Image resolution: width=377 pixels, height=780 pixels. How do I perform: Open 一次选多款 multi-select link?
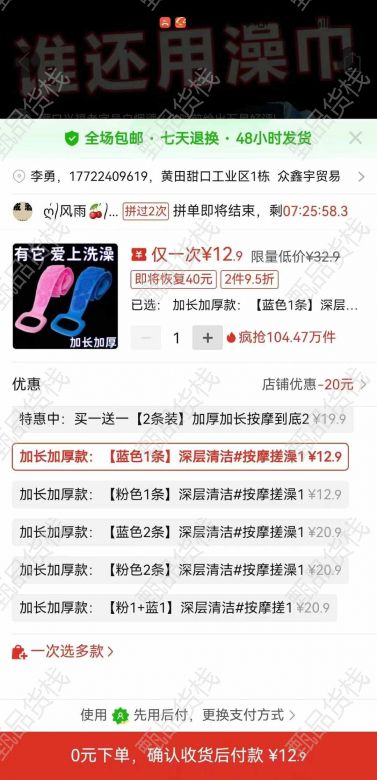[63, 651]
